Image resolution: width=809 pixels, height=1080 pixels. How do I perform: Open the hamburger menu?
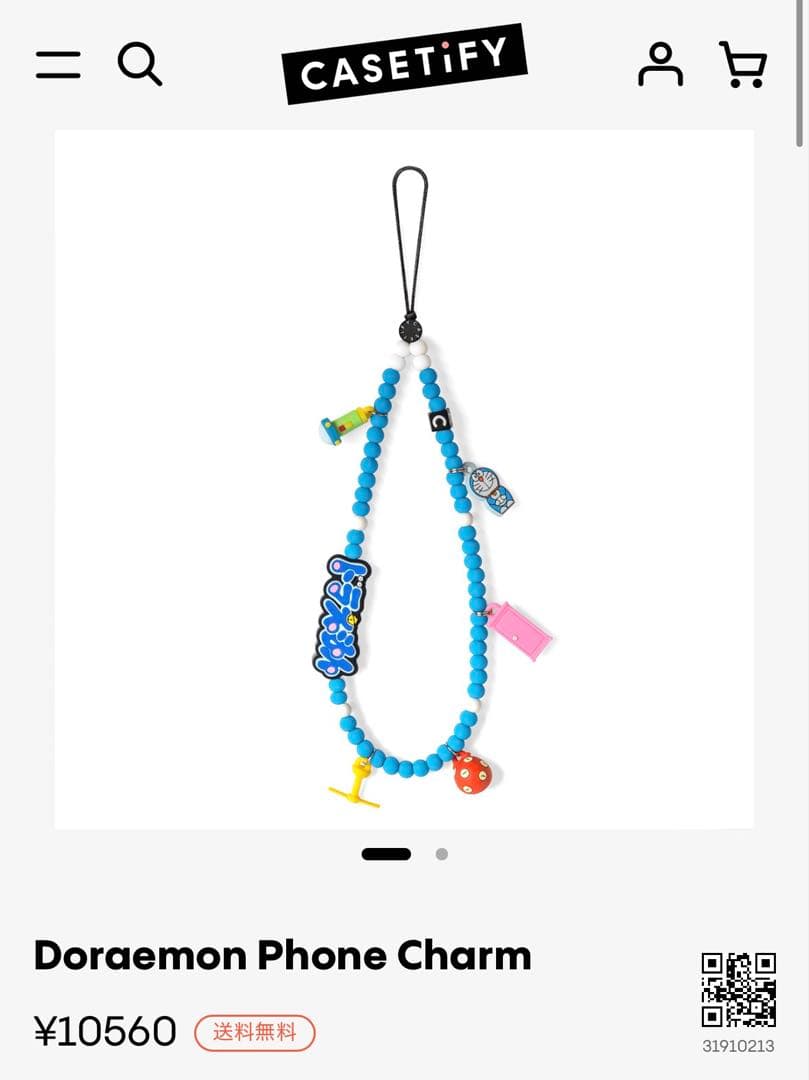coord(58,65)
